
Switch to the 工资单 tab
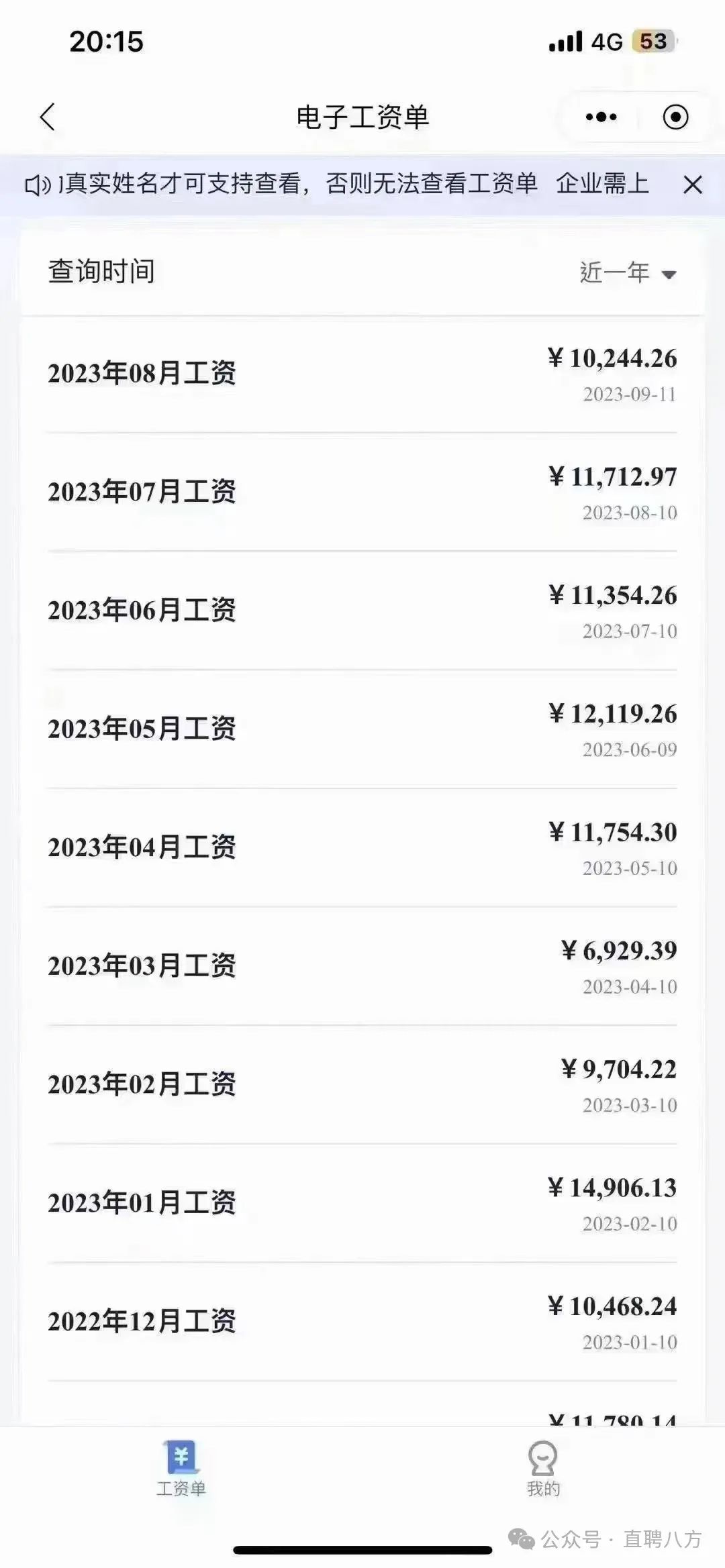(181, 1468)
